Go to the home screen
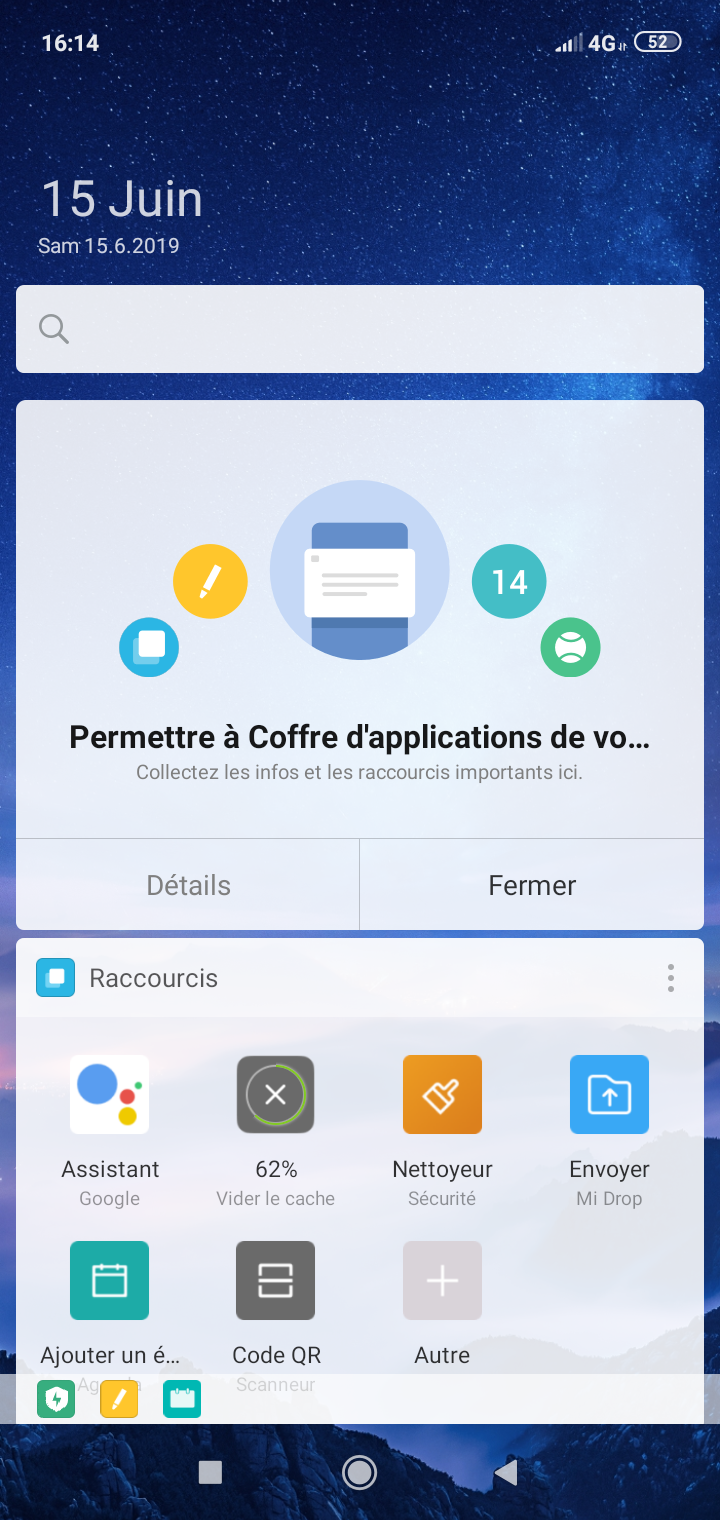 (359, 1472)
